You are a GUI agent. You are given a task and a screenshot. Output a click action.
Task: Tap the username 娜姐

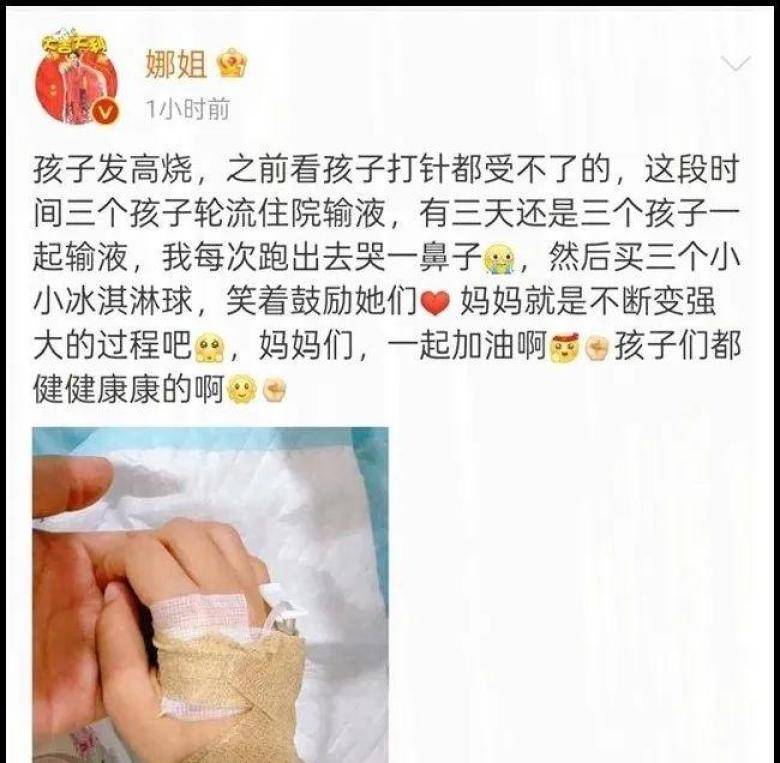pos(176,64)
